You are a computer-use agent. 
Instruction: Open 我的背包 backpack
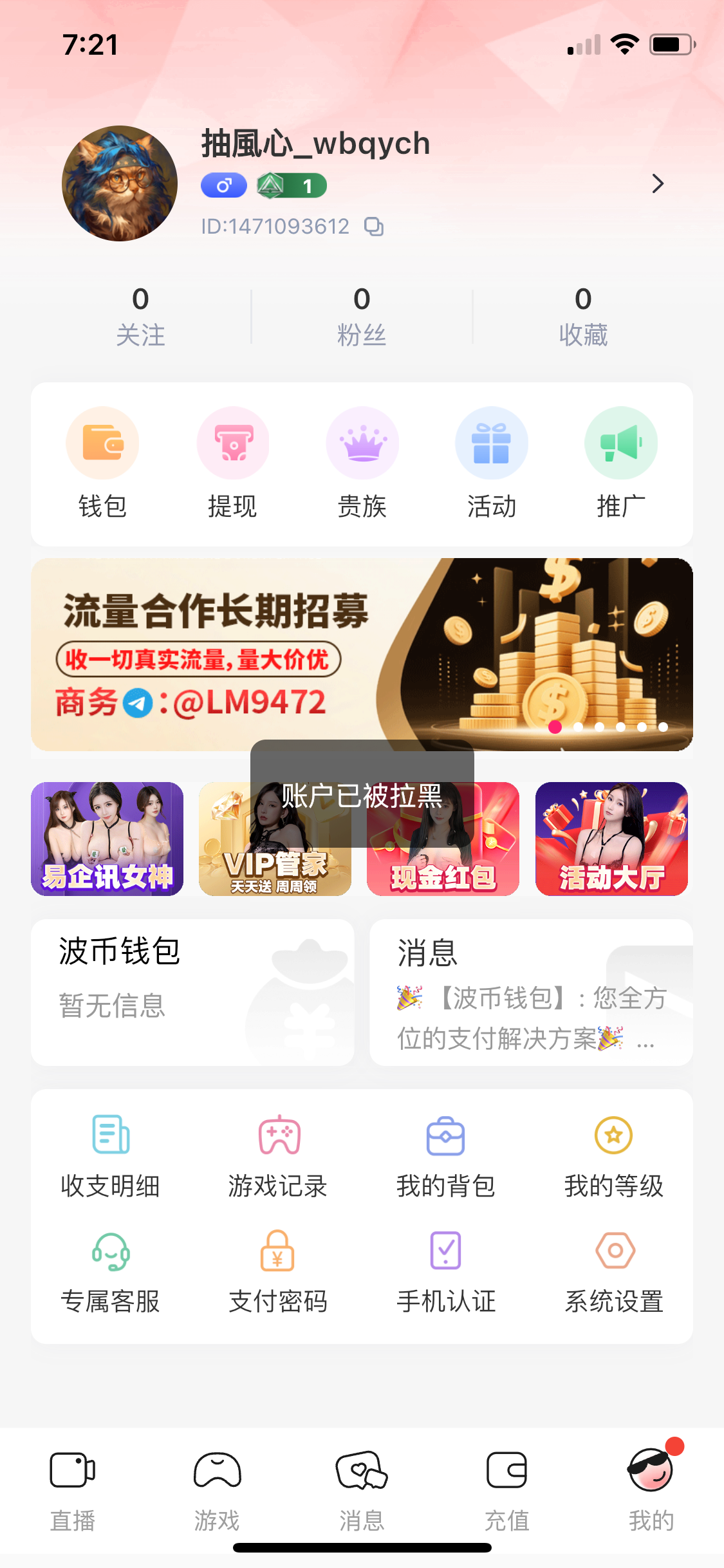[446, 1156]
